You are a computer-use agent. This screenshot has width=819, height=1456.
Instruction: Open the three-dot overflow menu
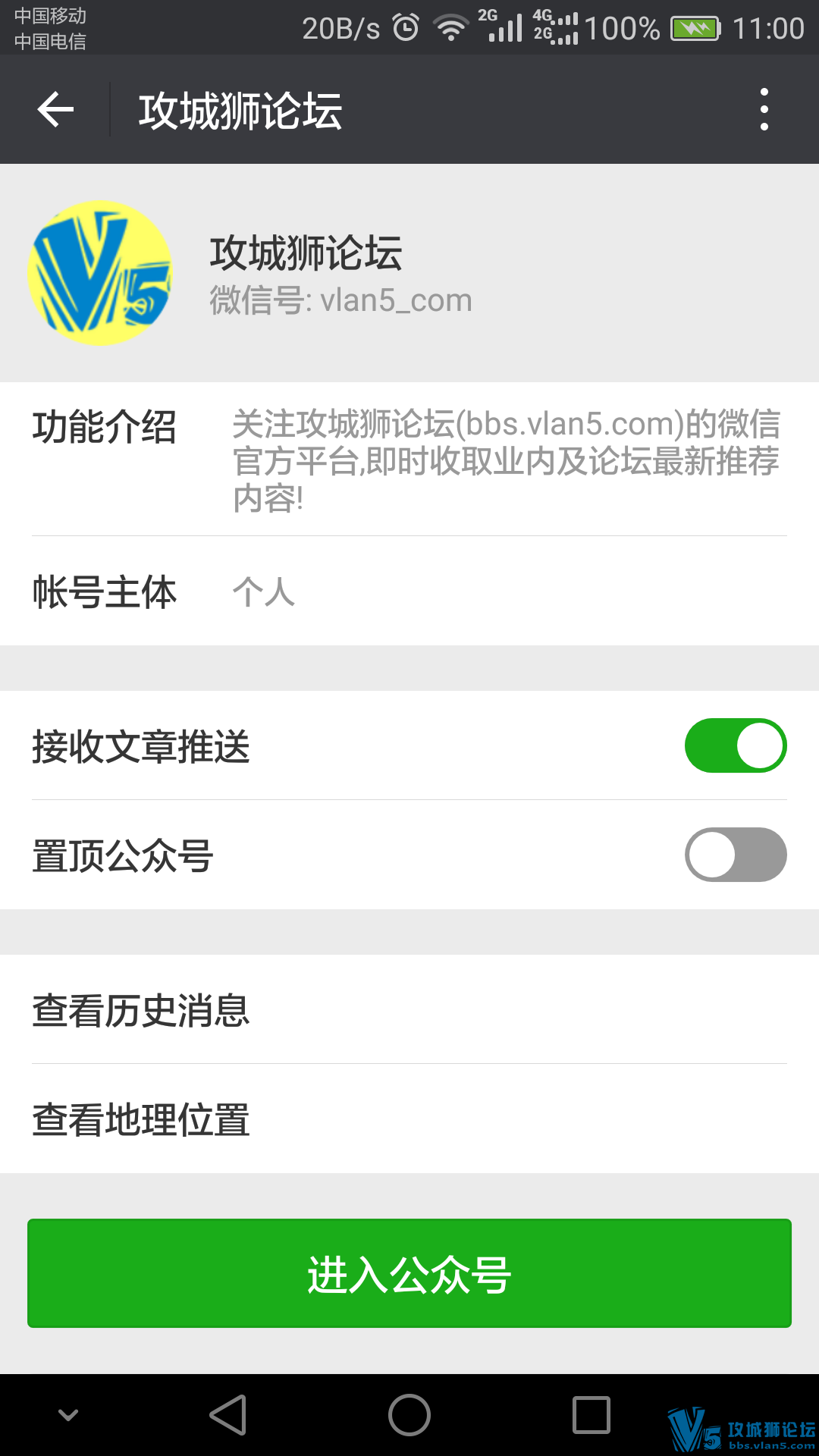click(x=764, y=110)
